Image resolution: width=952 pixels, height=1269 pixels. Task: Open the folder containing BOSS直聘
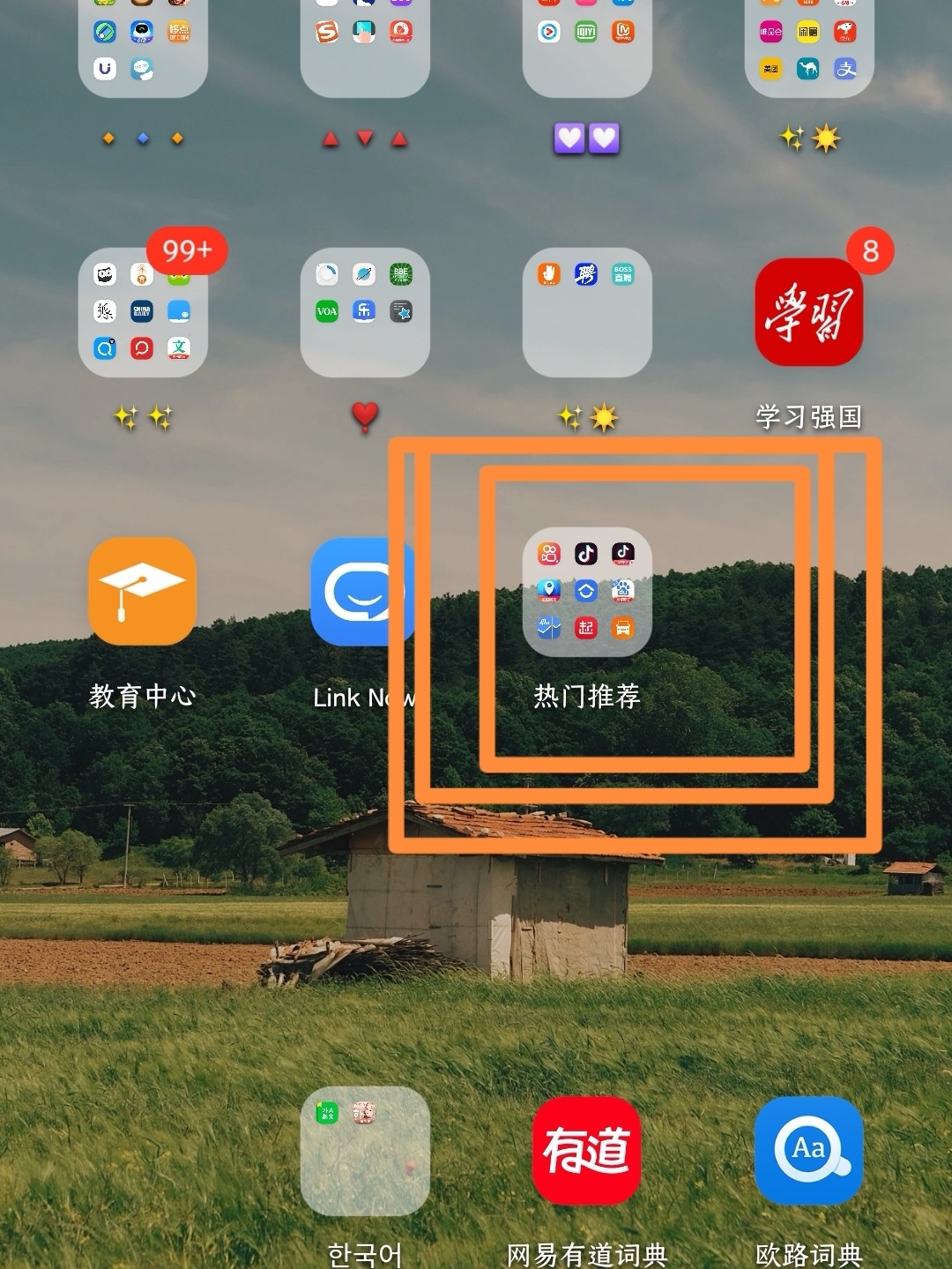pyautogui.click(x=586, y=312)
